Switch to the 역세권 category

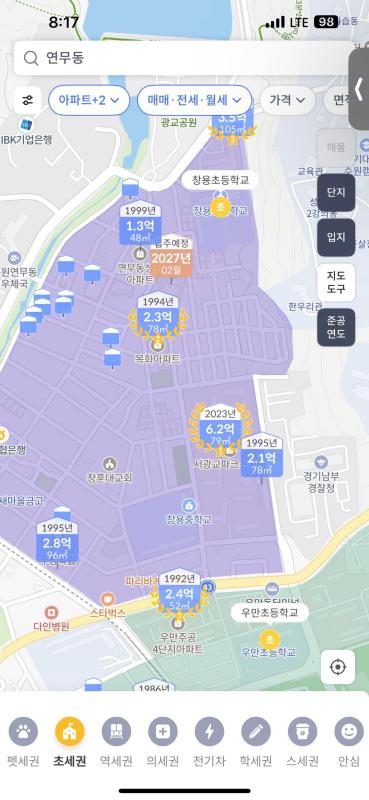point(116,743)
